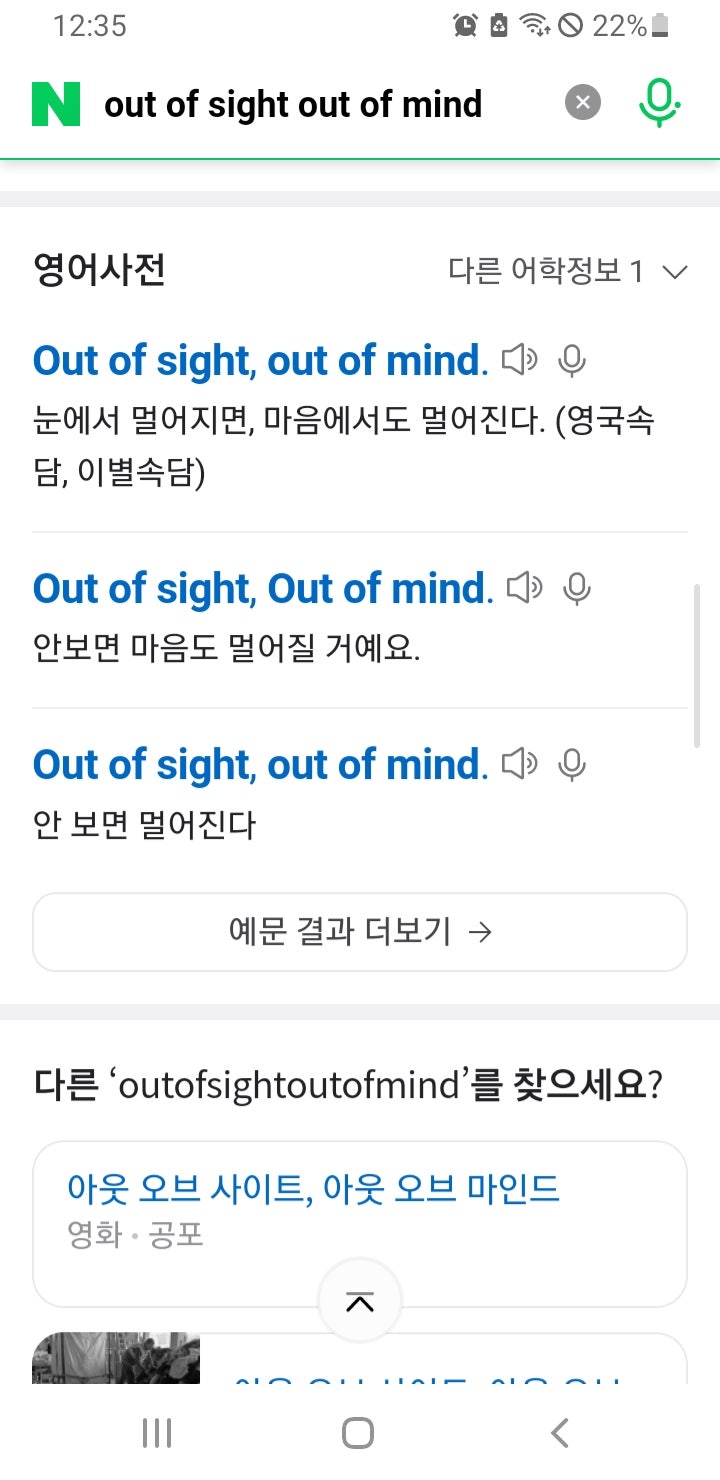Record pronunciation for the first dictionary entry
Image resolution: width=720 pixels, height=1480 pixels.
point(572,361)
